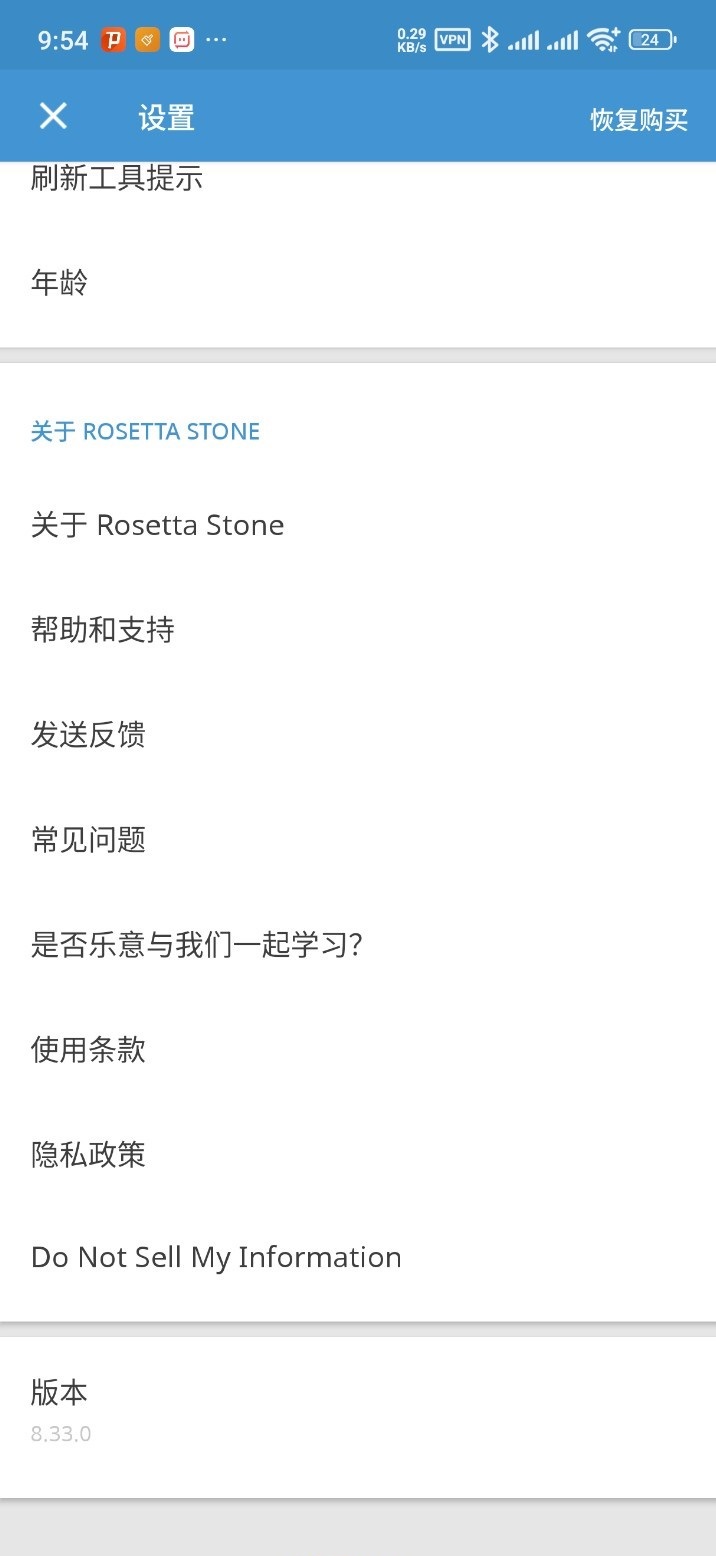Open the 刷新工具提示 setting

coord(117,179)
